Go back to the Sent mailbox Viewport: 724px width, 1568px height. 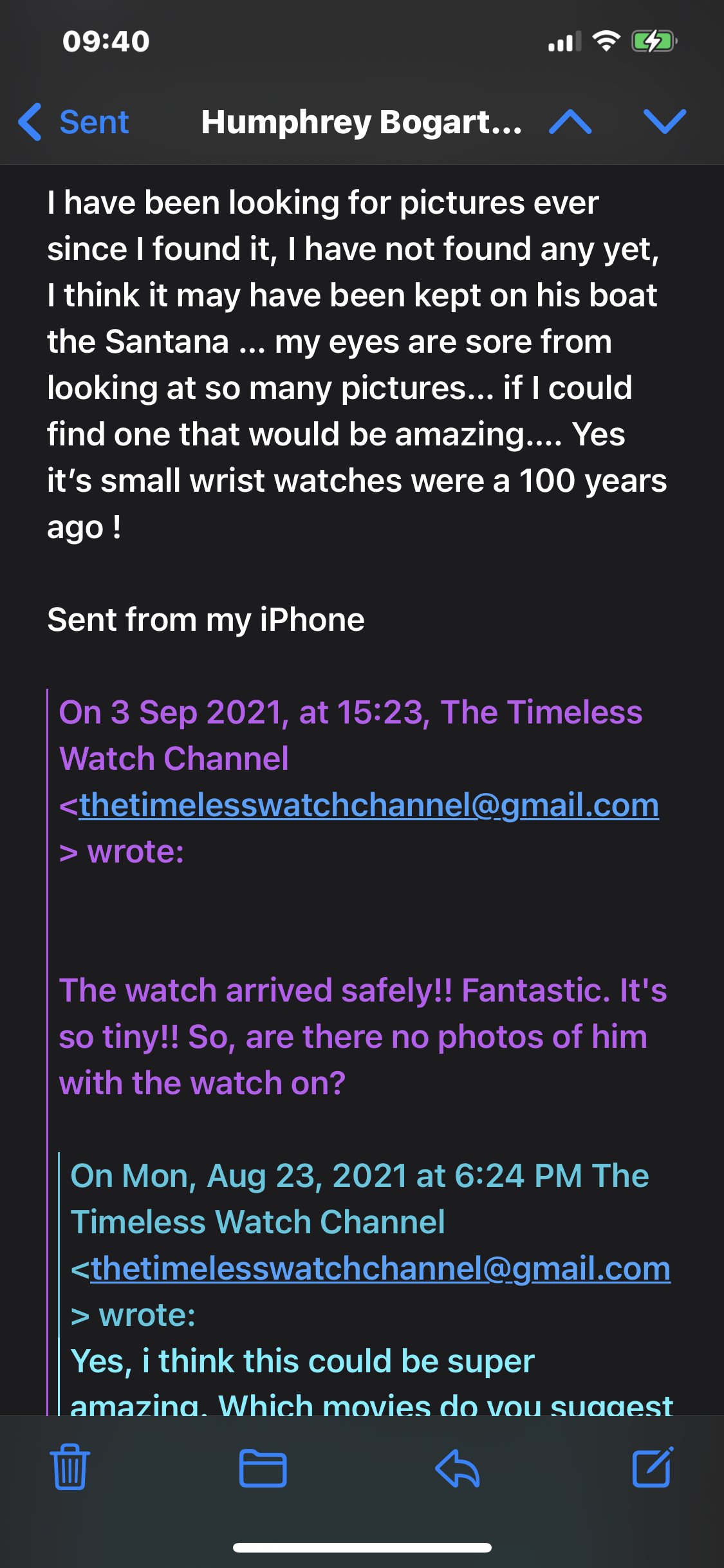point(74,122)
